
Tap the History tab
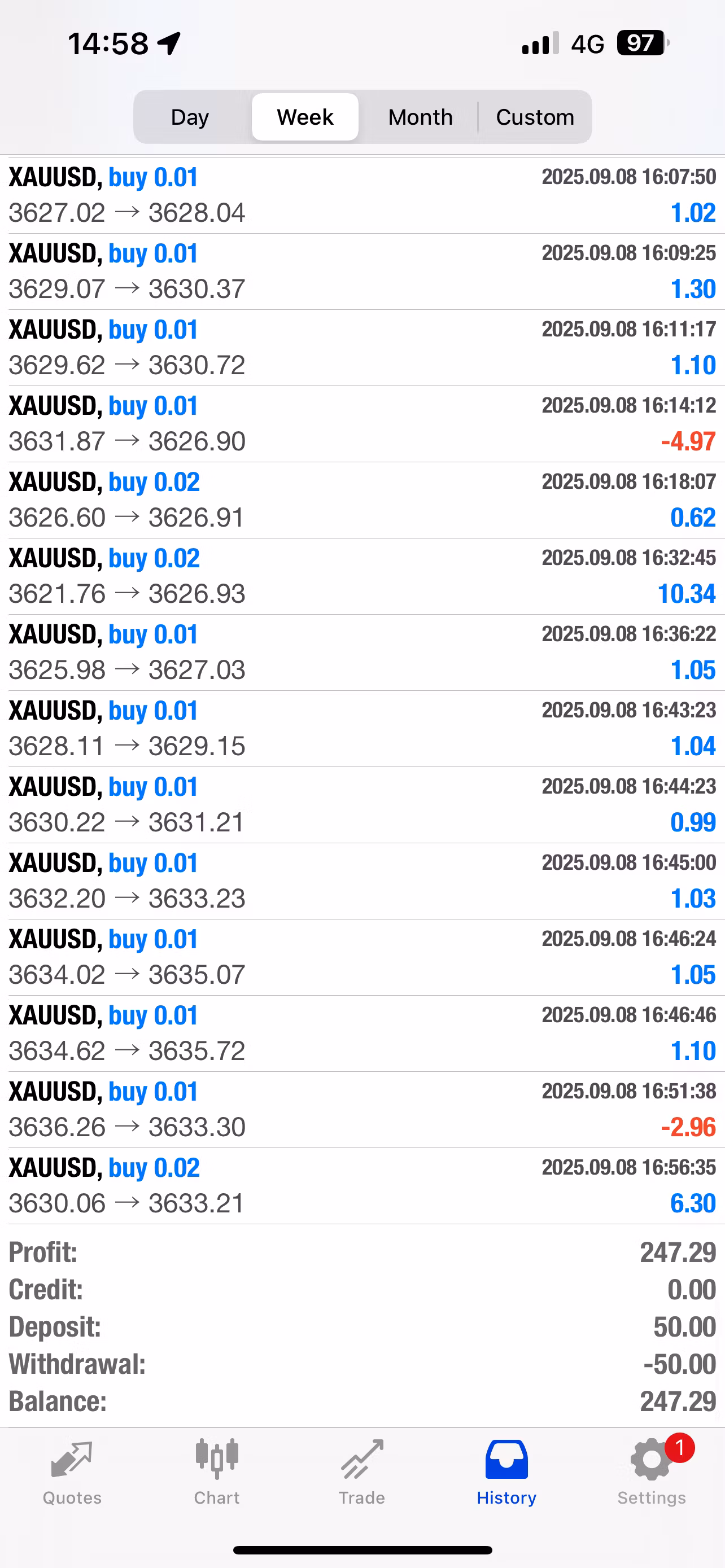[x=506, y=1472]
